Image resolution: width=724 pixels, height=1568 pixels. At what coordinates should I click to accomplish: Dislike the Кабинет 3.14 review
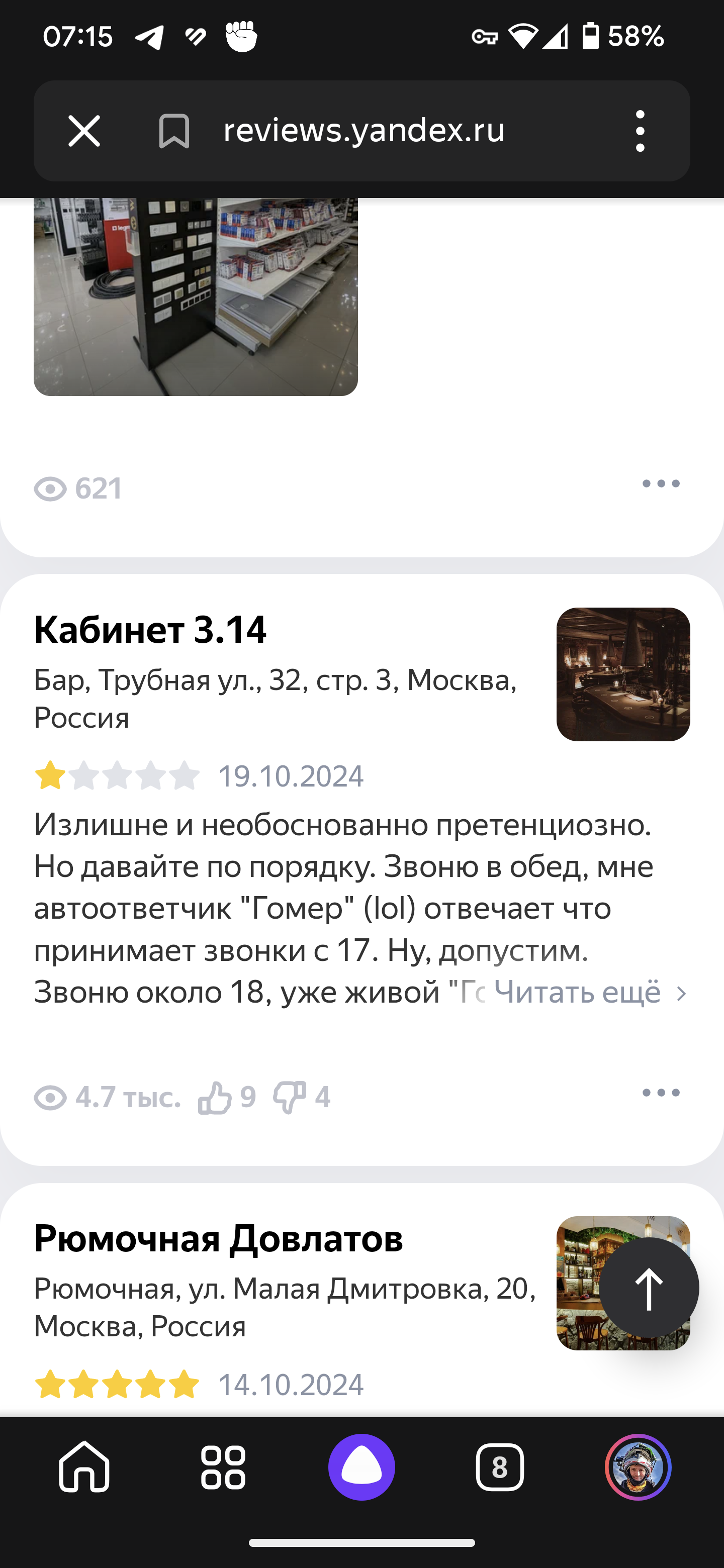tap(290, 1098)
